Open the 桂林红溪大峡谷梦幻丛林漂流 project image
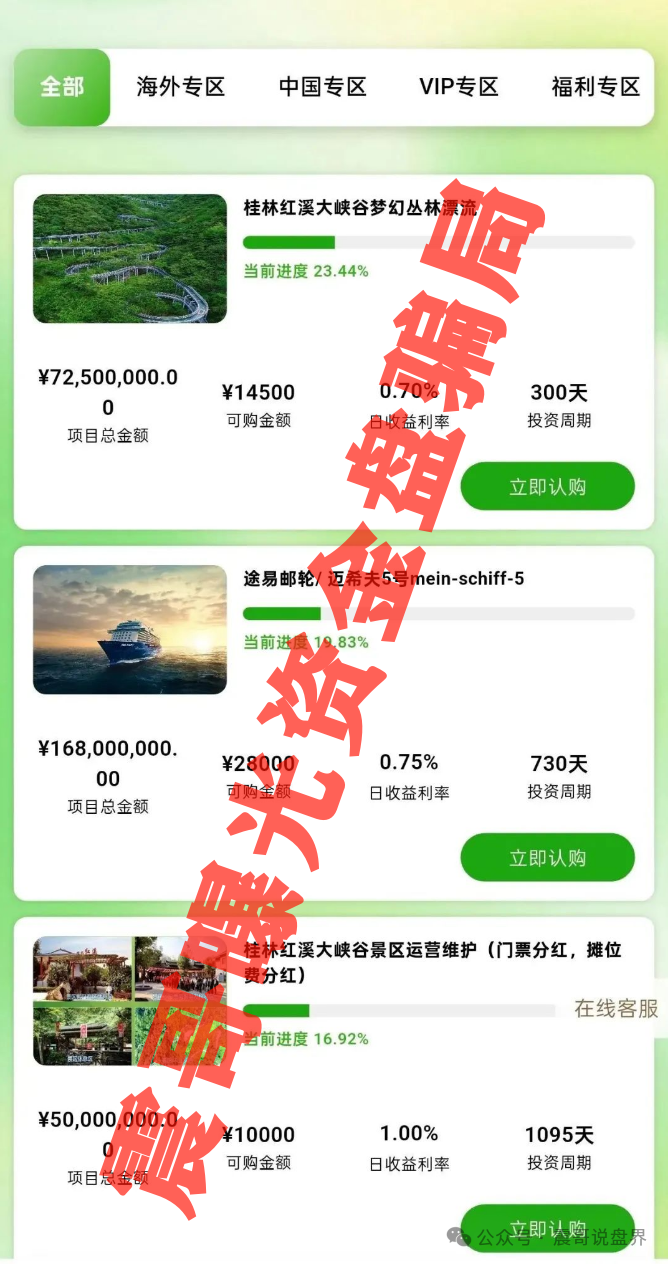 tap(130, 259)
